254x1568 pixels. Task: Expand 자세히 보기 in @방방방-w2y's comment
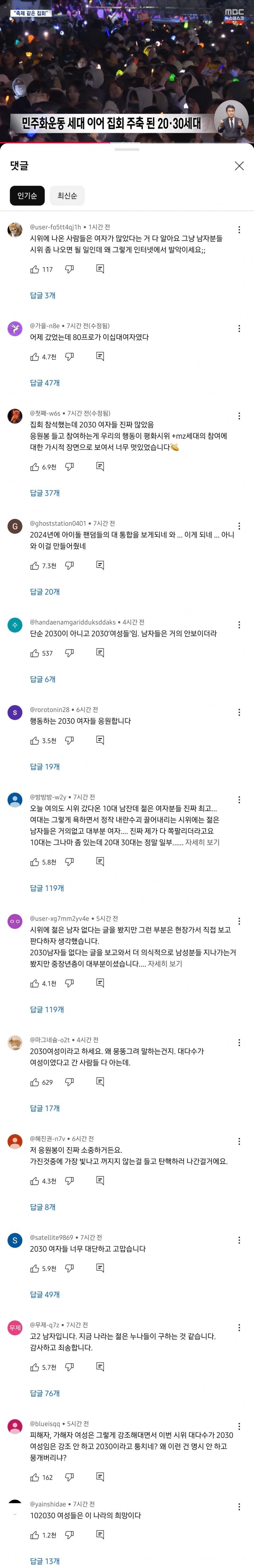202,842
